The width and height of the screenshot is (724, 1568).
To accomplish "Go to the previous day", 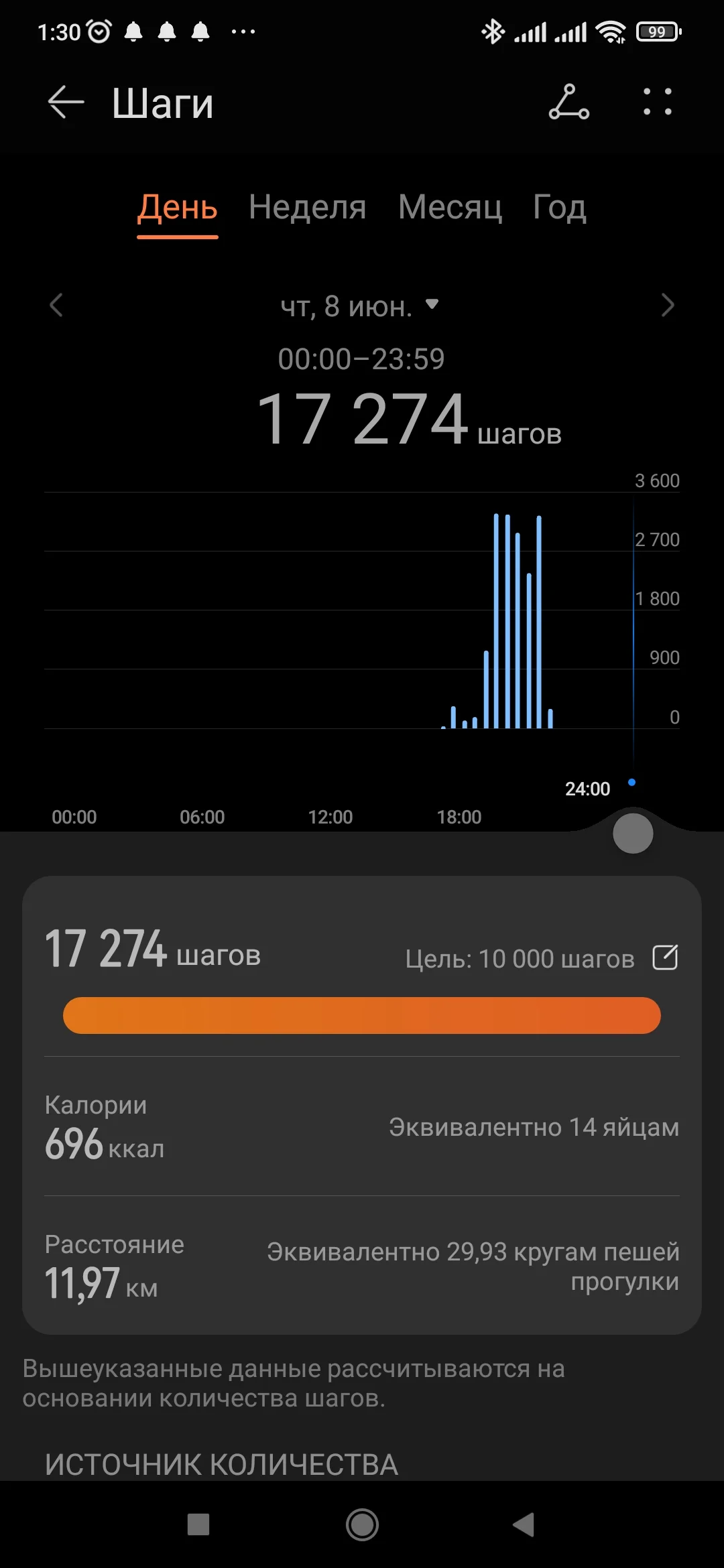I will click(56, 306).
